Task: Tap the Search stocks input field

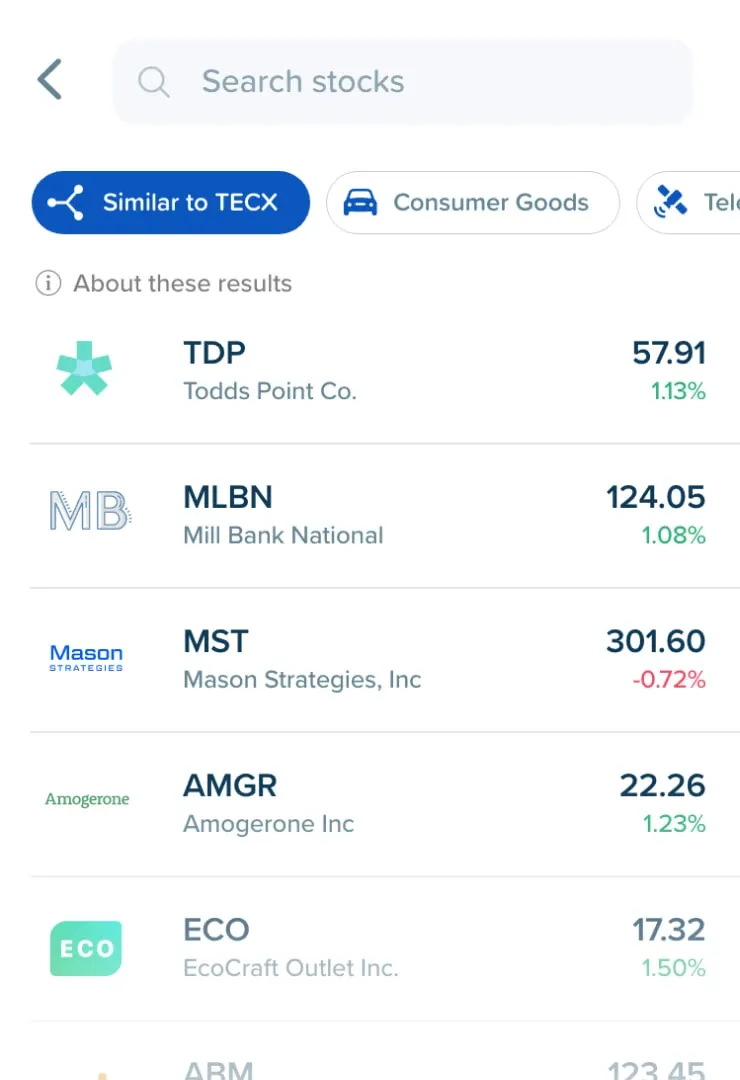Action: tap(400, 80)
